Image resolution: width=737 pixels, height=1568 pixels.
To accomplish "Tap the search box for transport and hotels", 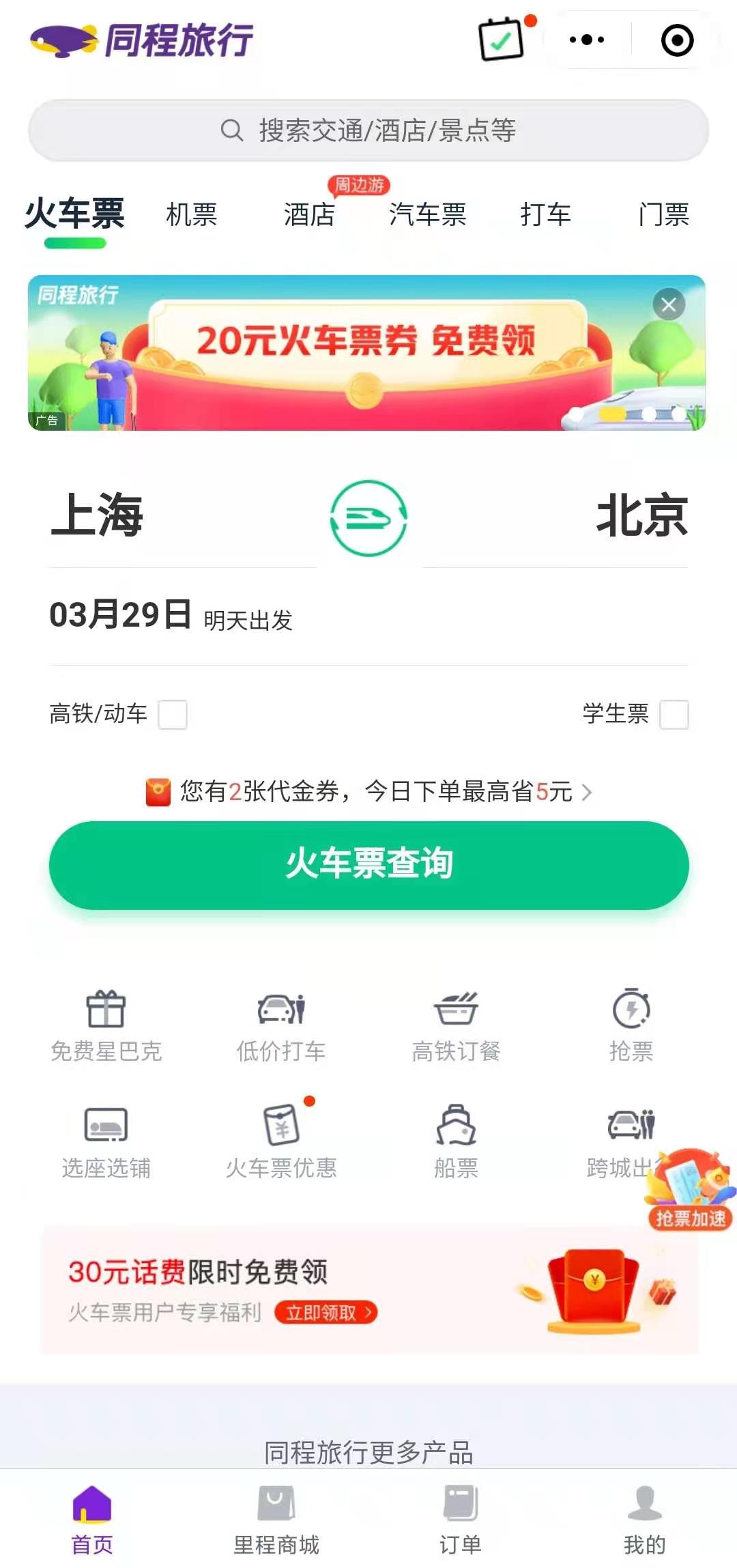I will pos(369,130).
